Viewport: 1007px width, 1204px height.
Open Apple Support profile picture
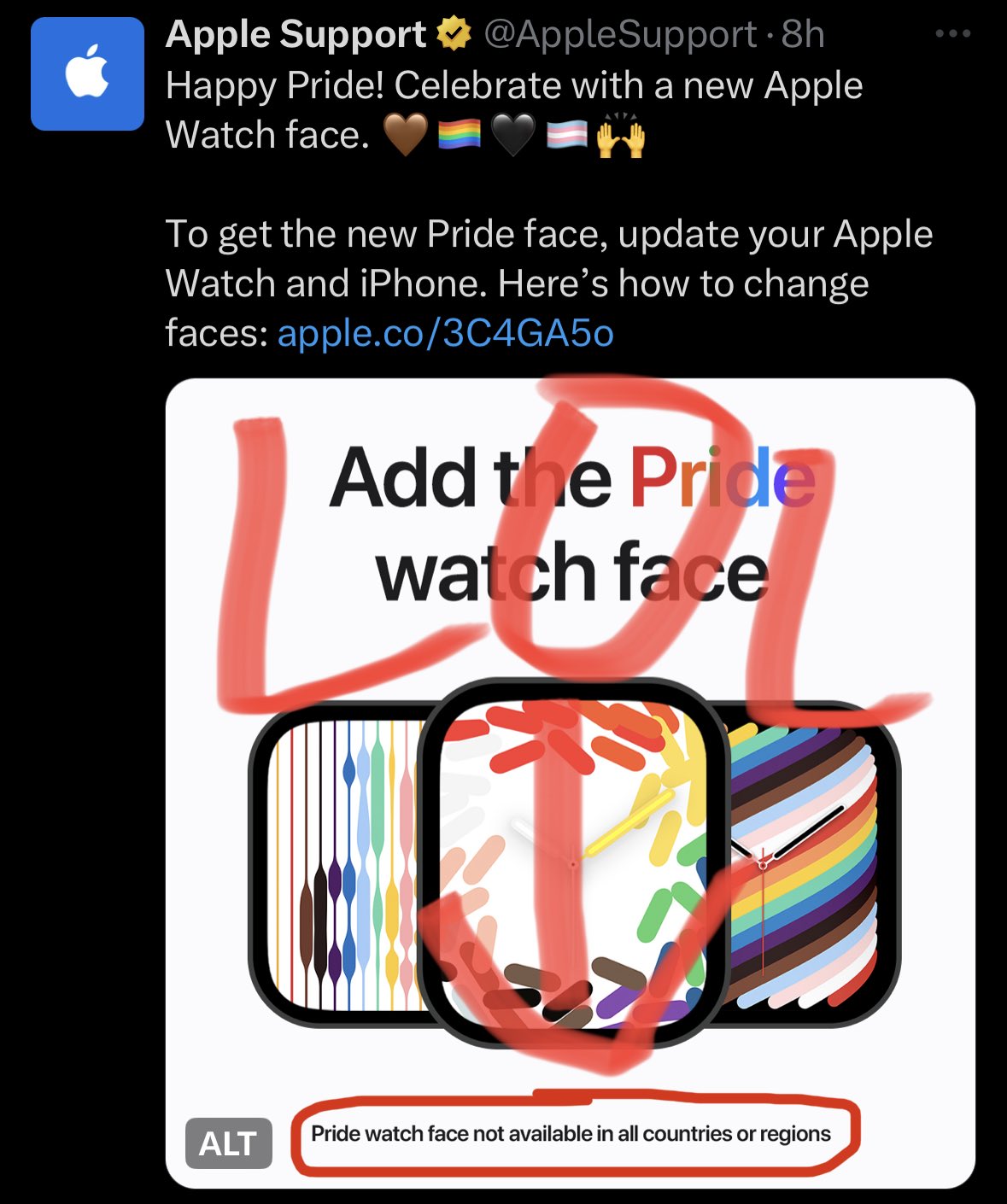[87, 73]
